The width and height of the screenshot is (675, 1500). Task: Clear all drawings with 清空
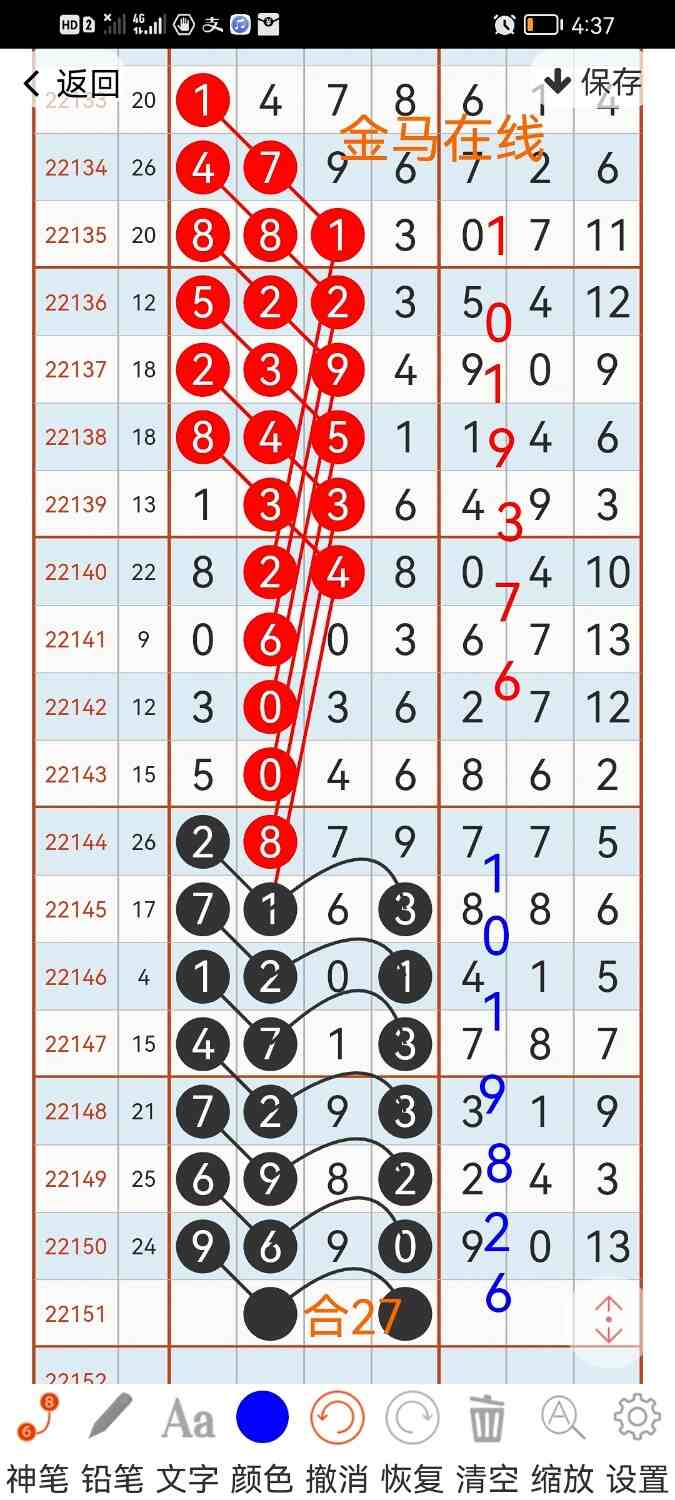[x=487, y=1441]
